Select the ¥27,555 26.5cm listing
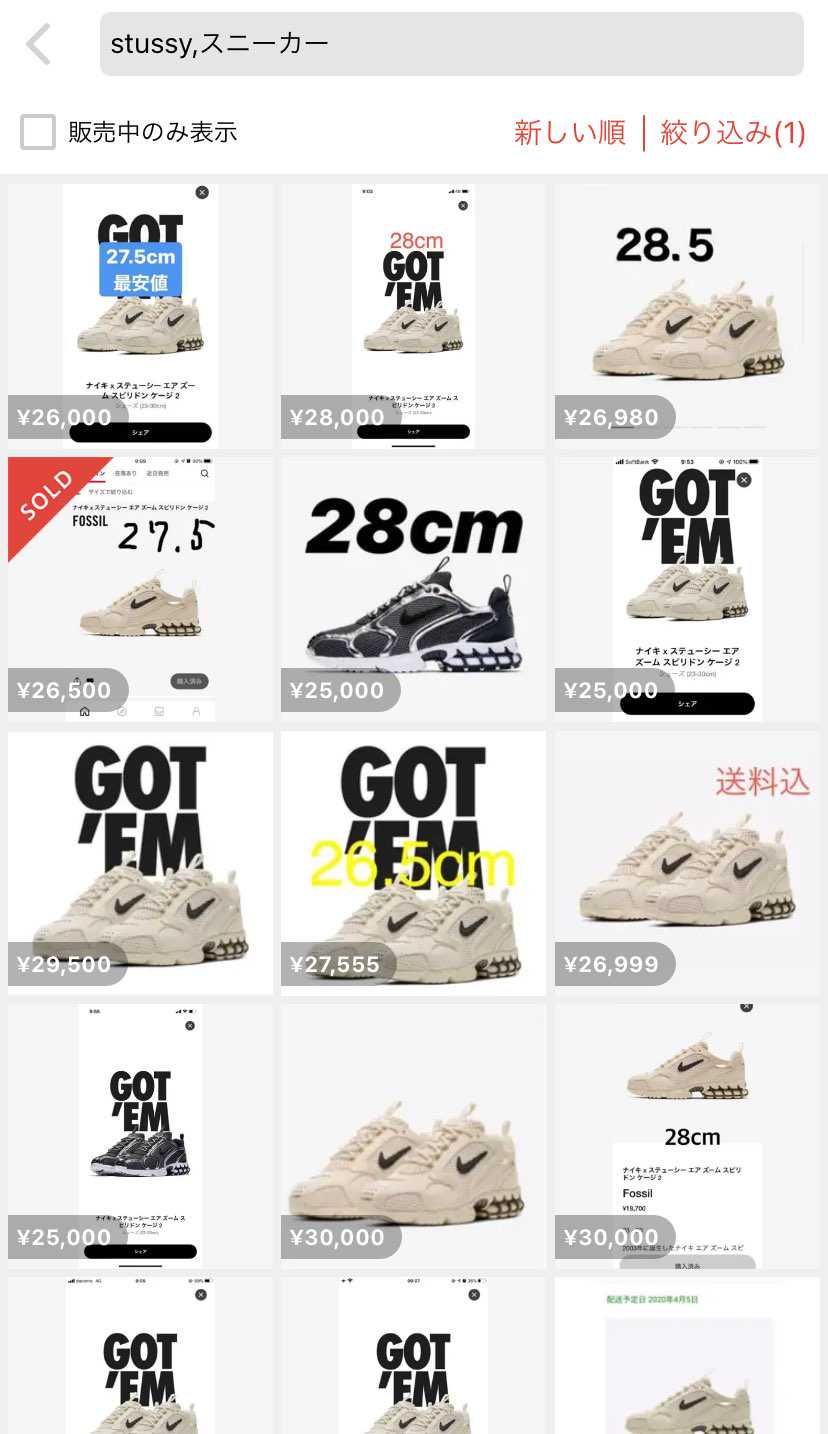Viewport: 828px width, 1434px height. point(413,862)
